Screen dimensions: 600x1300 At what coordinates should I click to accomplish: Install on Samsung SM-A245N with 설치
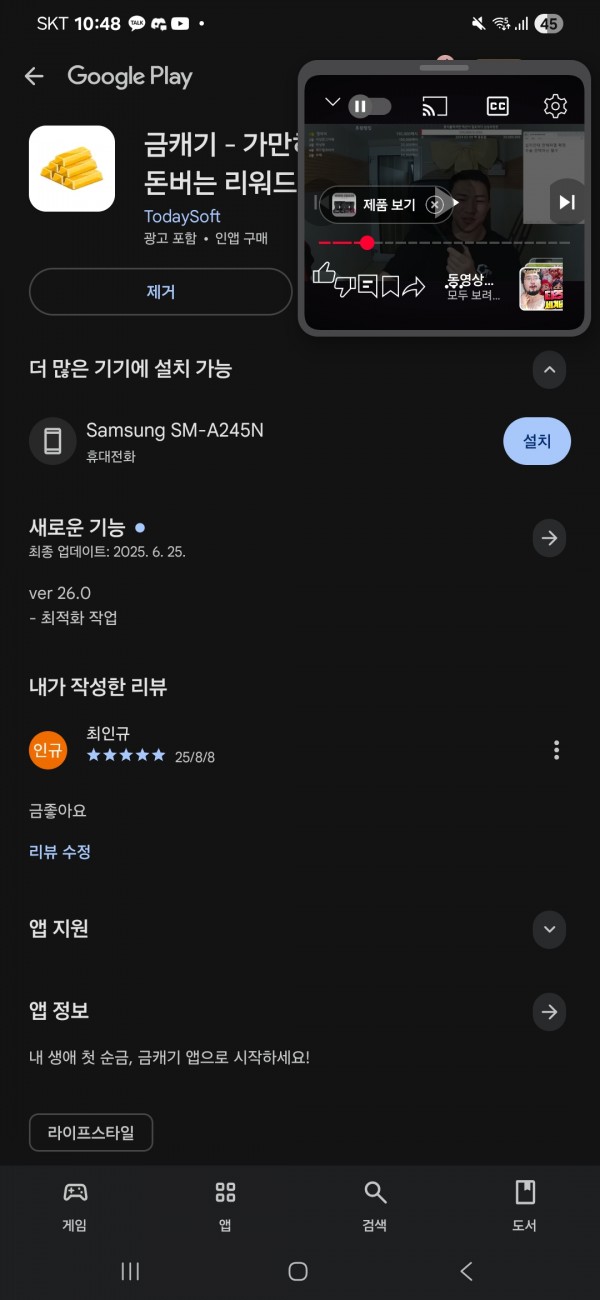coord(537,441)
